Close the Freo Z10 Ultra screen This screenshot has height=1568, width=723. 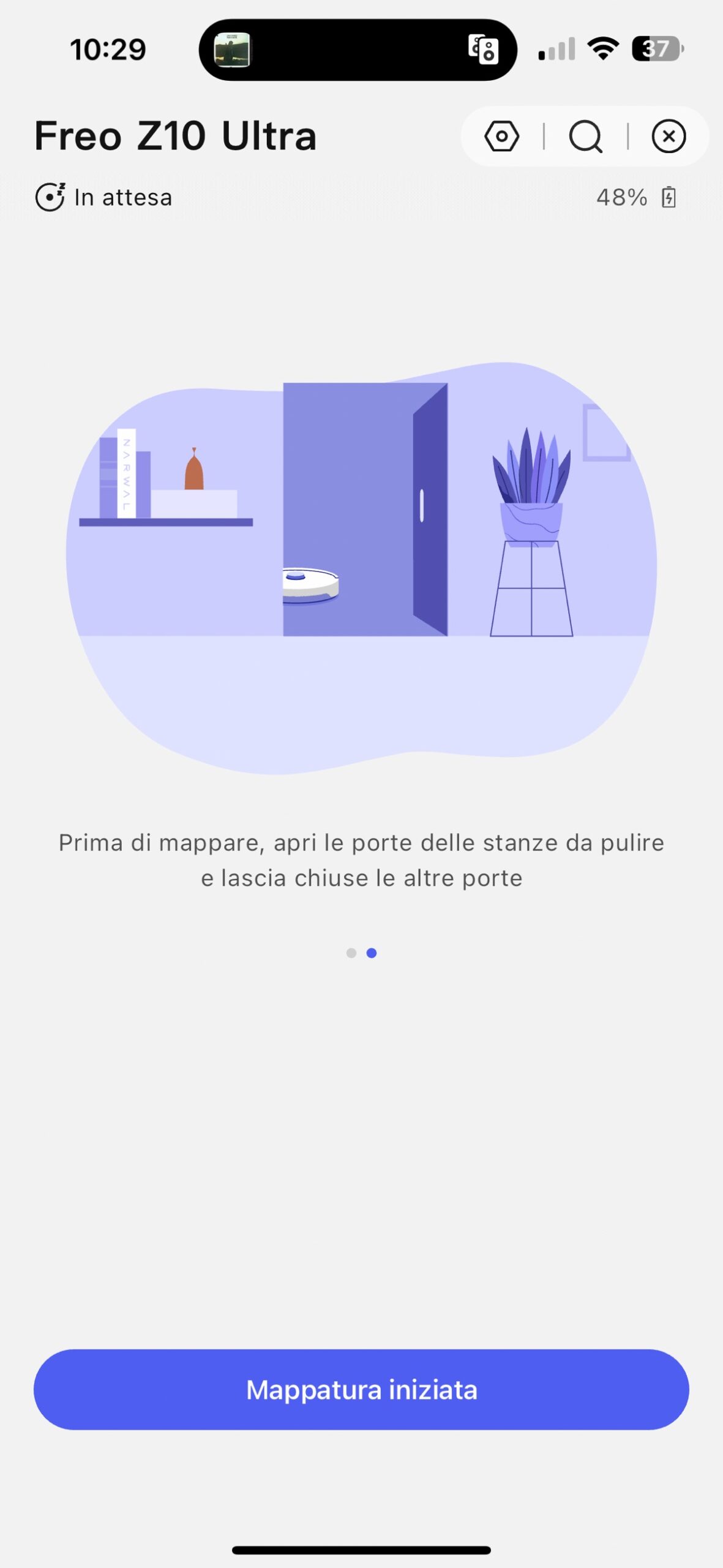coord(669,136)
